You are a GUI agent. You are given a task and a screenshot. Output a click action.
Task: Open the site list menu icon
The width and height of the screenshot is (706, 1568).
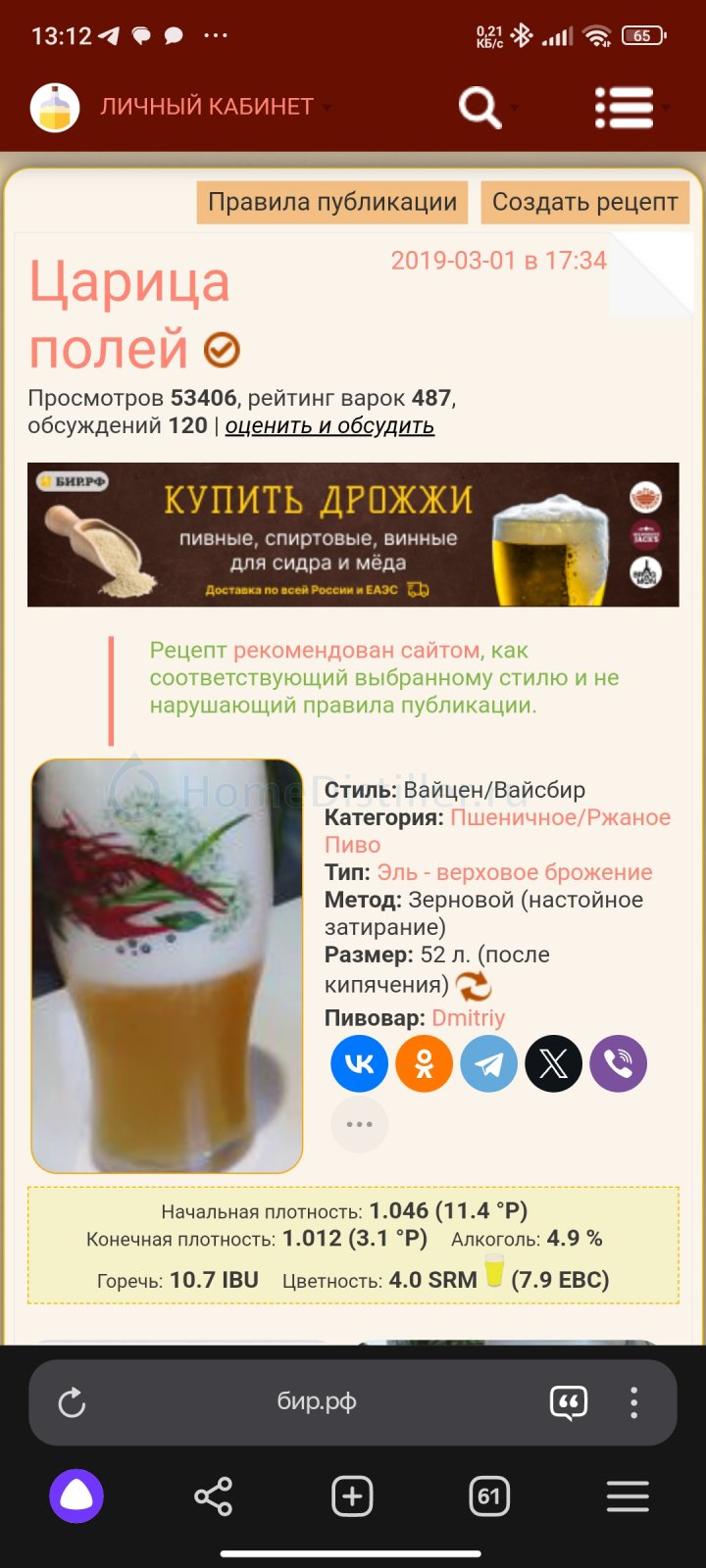[x=624, y=108]
